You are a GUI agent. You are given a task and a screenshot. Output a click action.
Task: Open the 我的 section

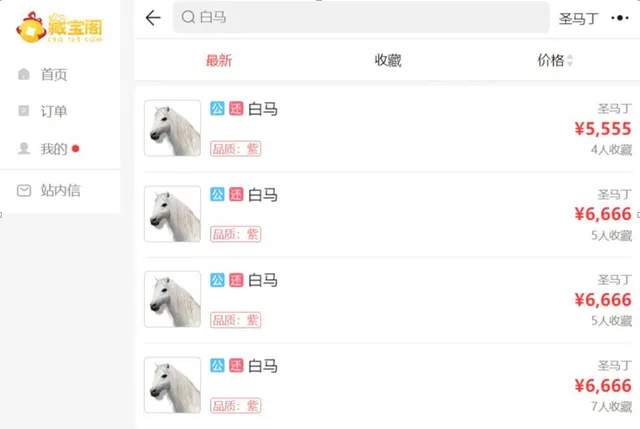(x=53, y=149)
